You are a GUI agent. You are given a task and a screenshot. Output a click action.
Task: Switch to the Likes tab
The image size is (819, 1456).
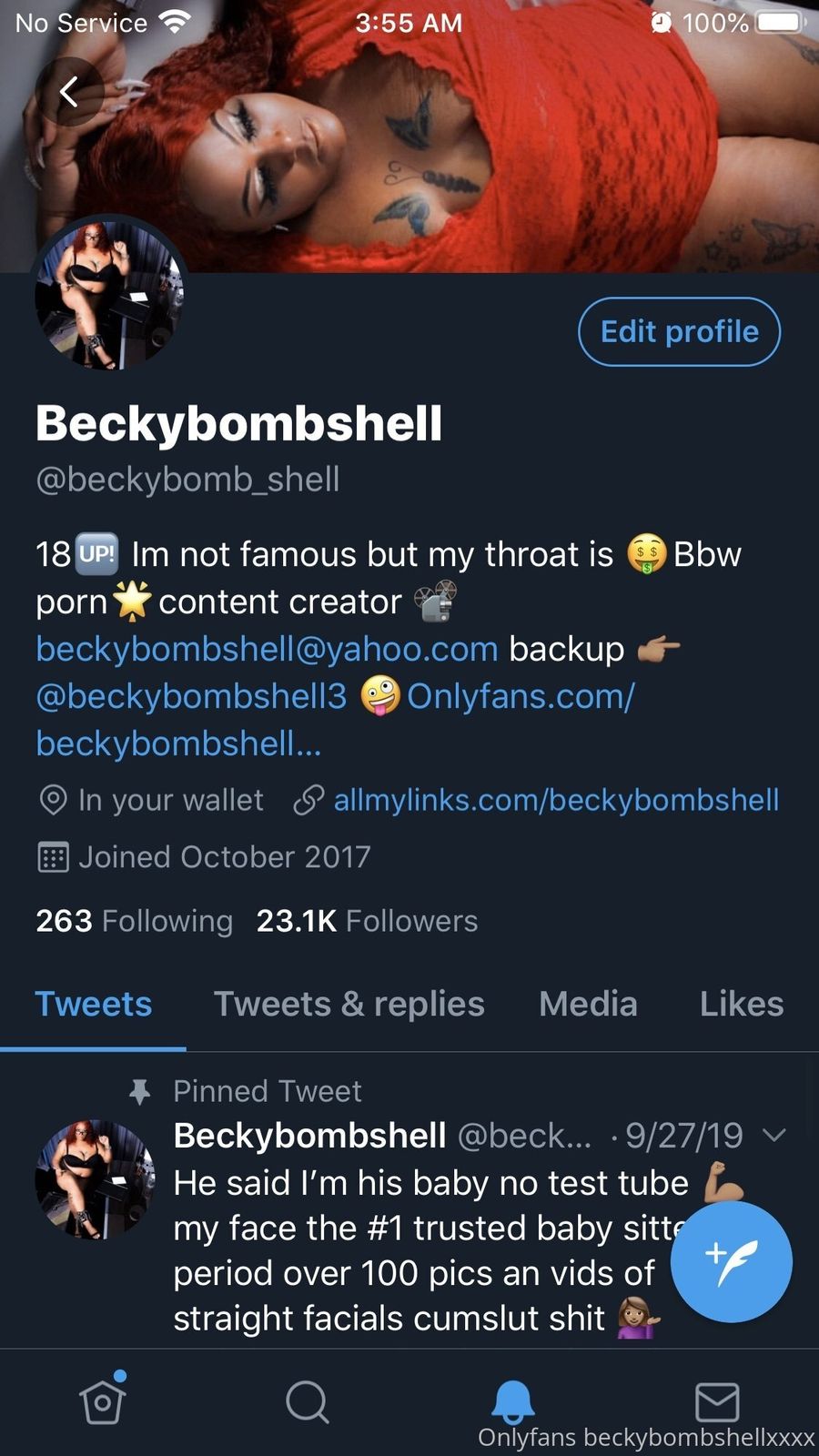coord(741,1004)
